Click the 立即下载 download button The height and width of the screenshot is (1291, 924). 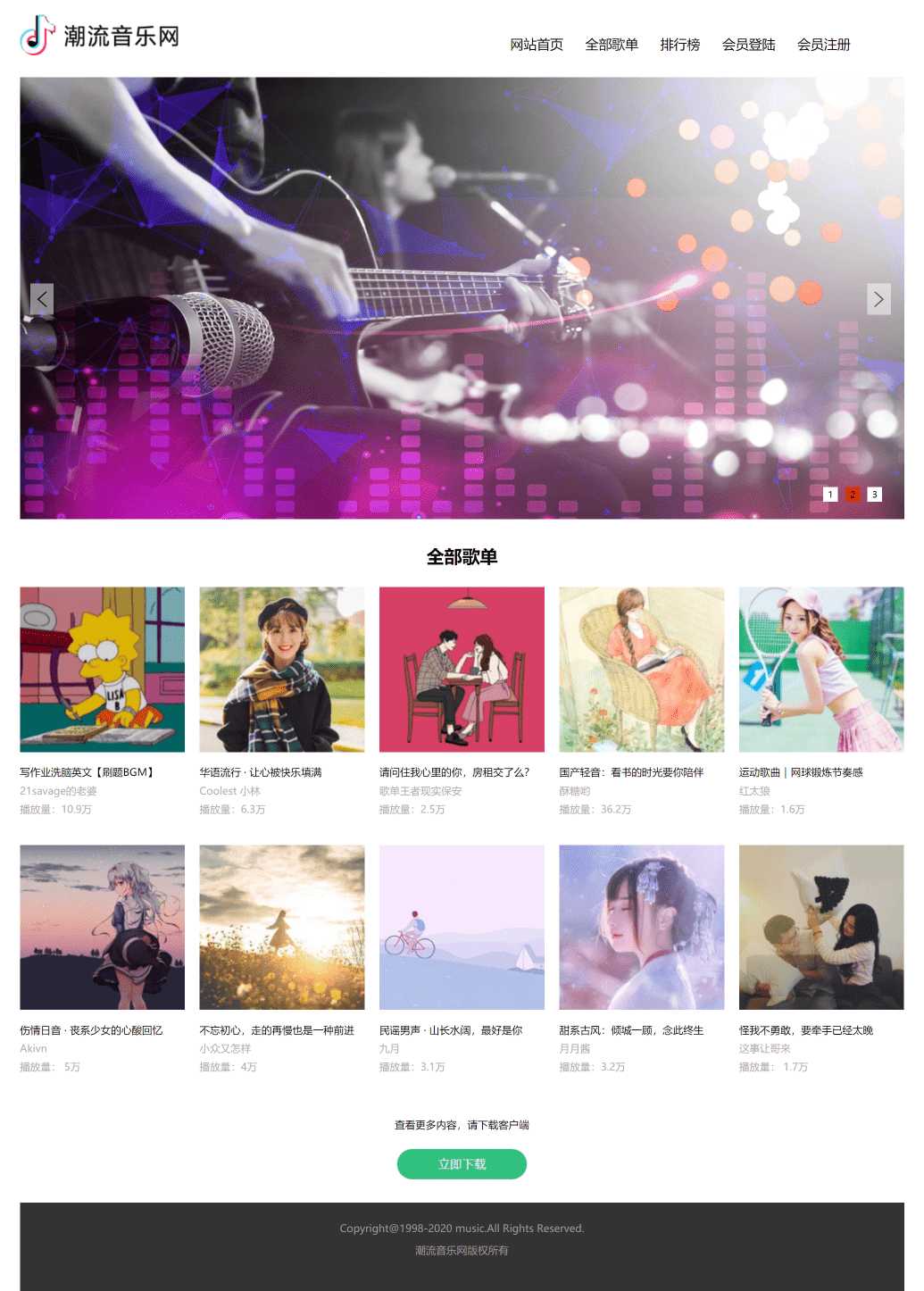click(x=461, y=1164)
